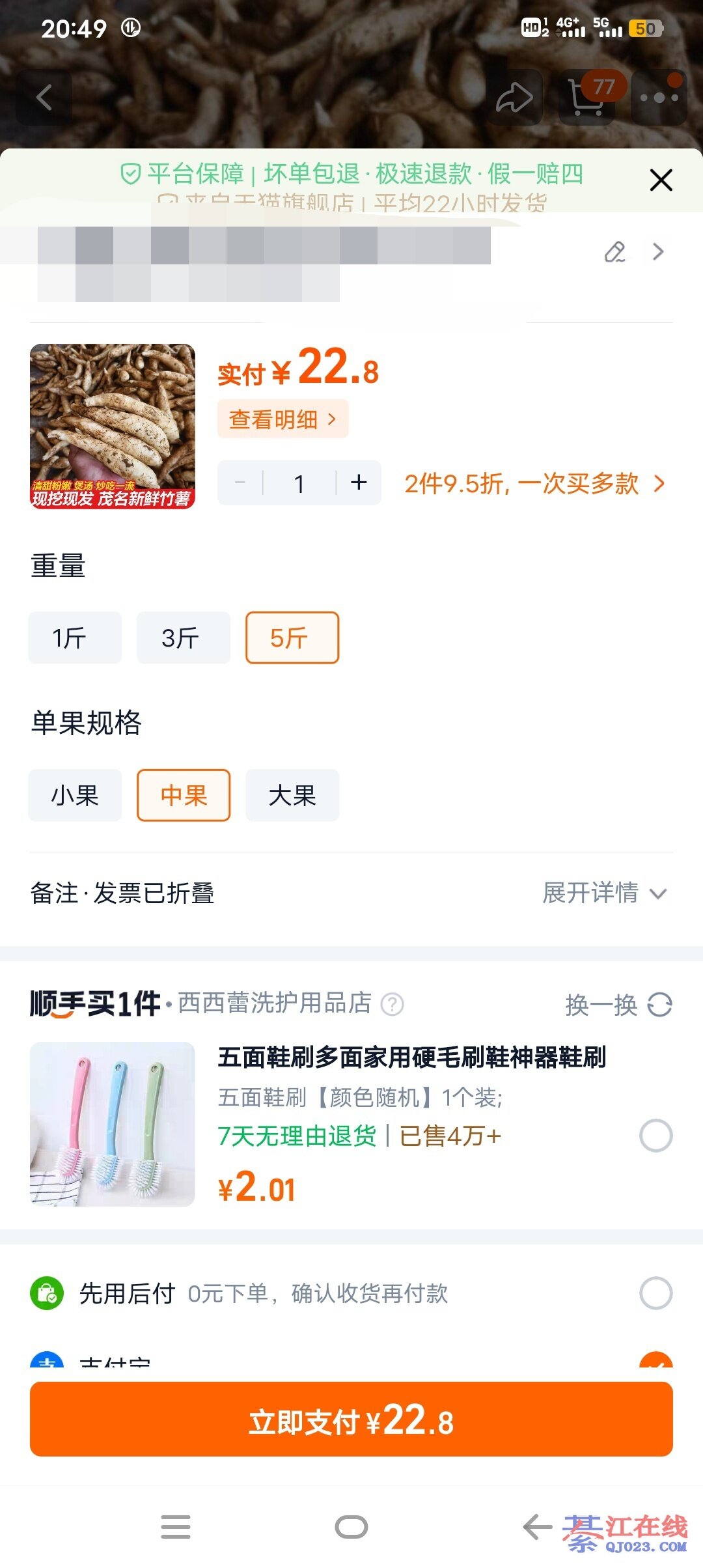
Task: Expand 展开详情 for remarks and invoice
Action: (604, 893)
